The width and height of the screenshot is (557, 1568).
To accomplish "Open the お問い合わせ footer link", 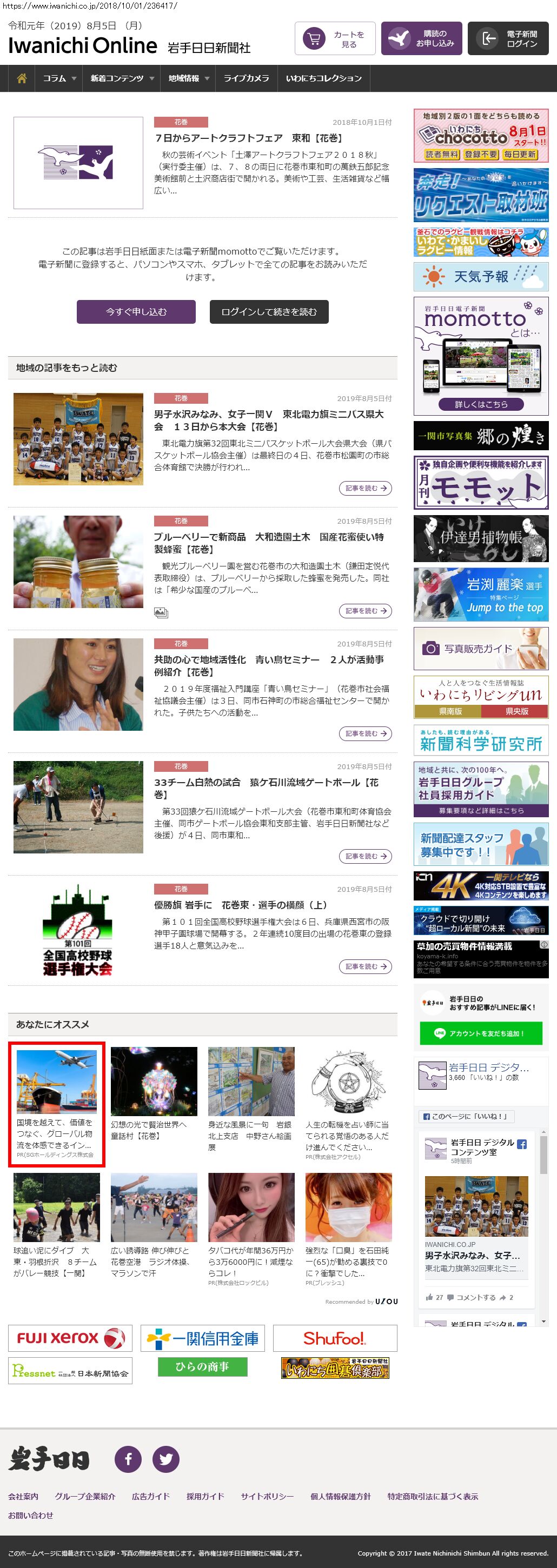I will (x=30, y=1515).
